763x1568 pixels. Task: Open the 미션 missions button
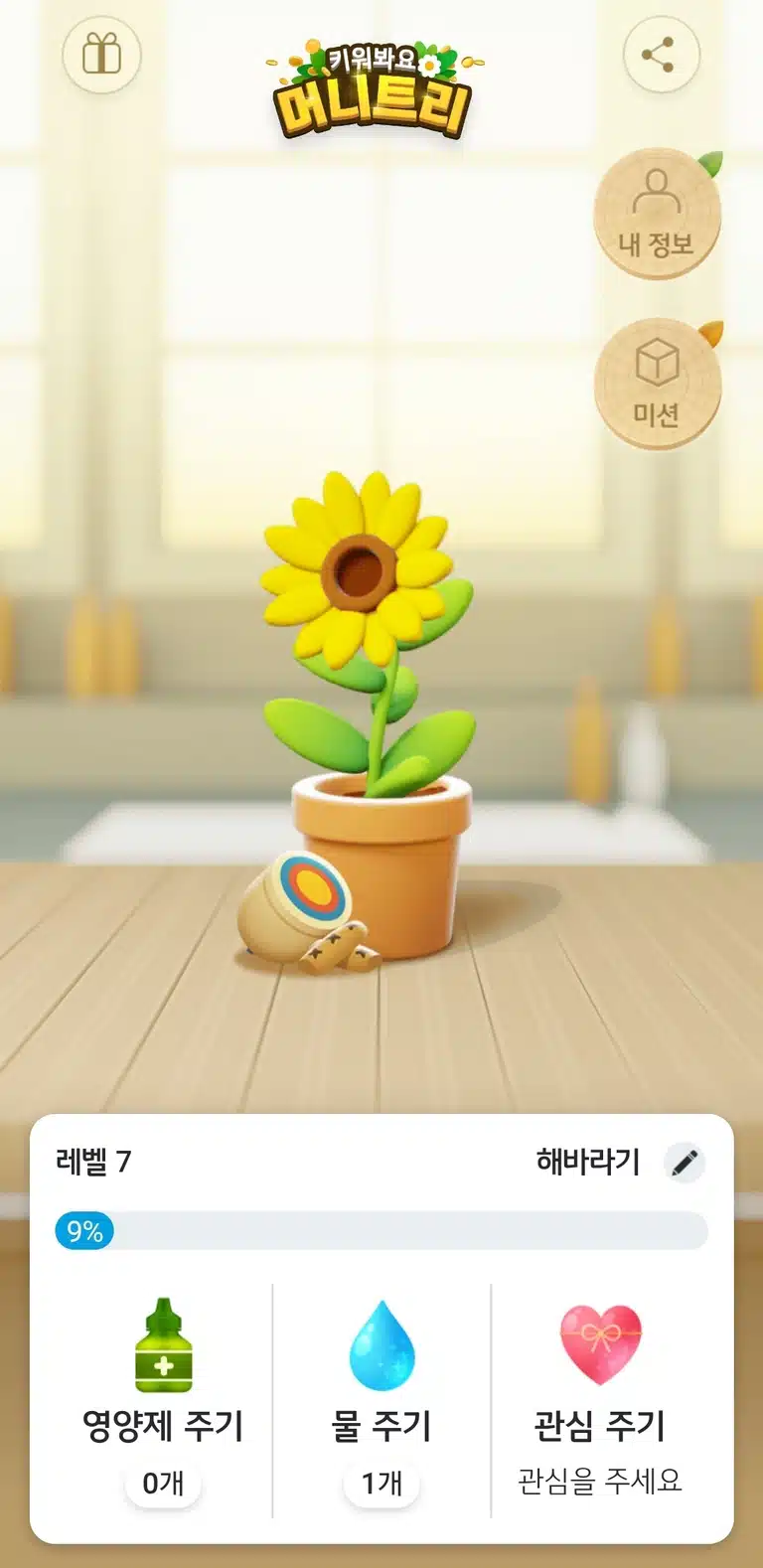point(657,384)
